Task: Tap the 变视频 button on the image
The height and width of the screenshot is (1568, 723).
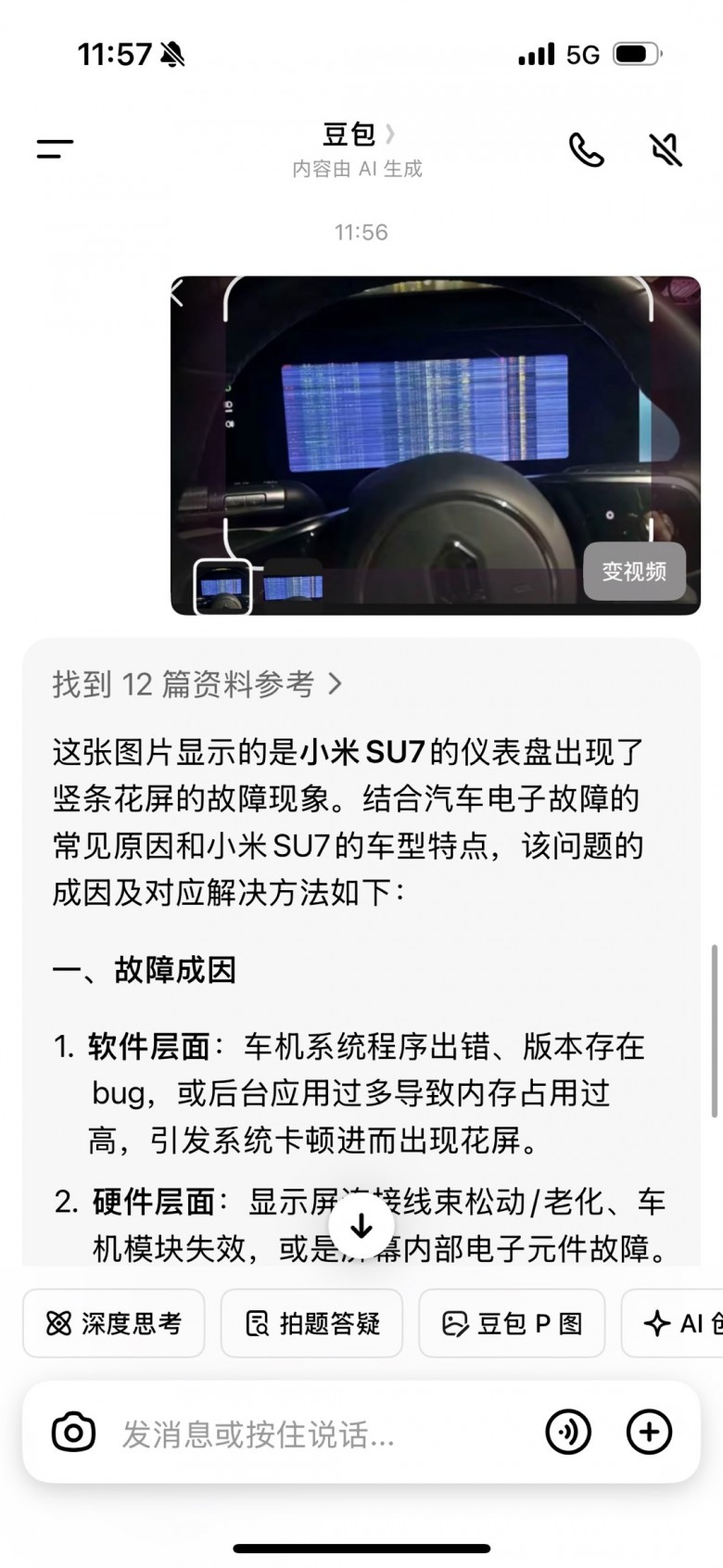Action: (x=634, y=571)
